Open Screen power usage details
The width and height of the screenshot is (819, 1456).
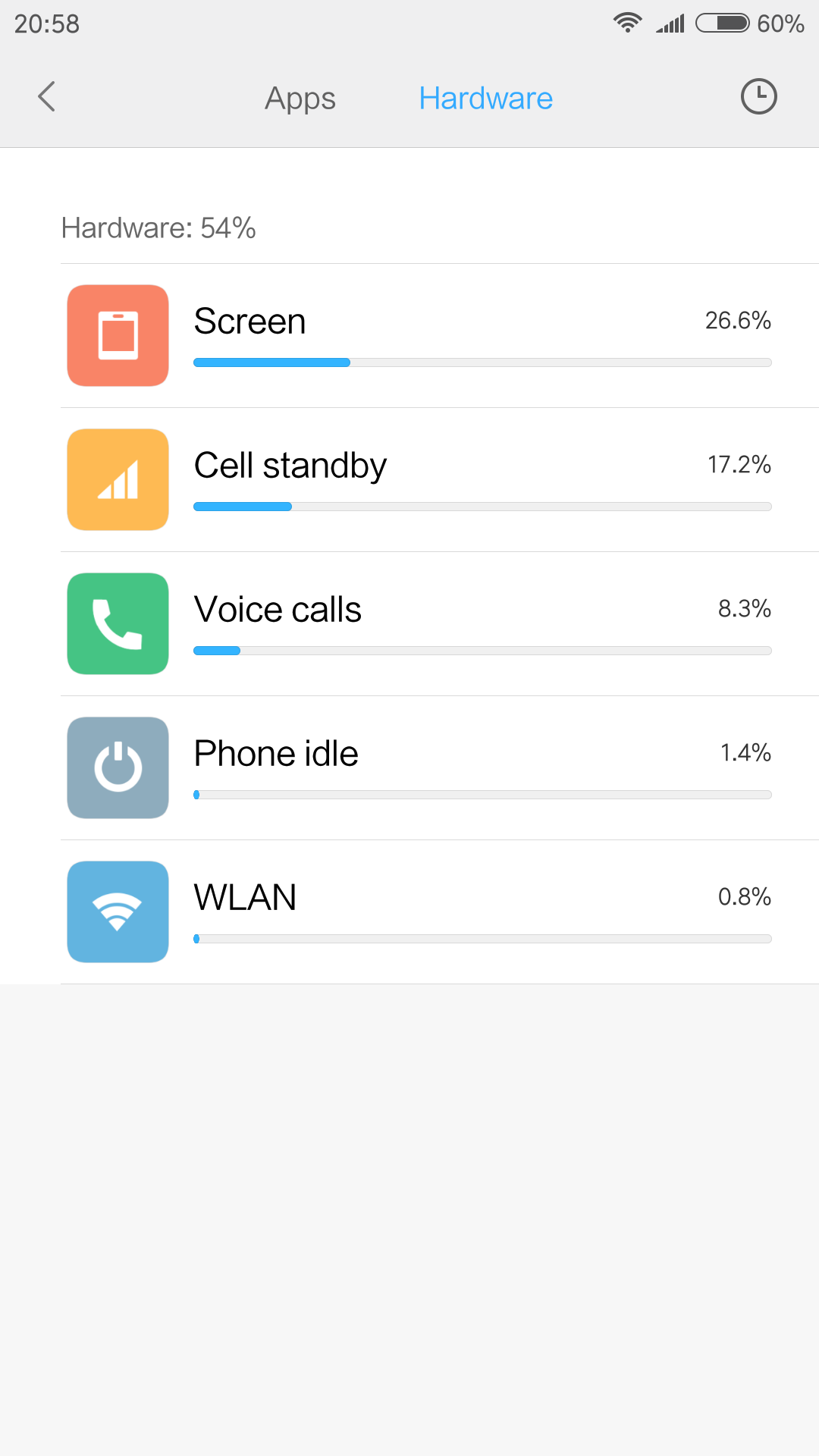click(x=440, y=335)
